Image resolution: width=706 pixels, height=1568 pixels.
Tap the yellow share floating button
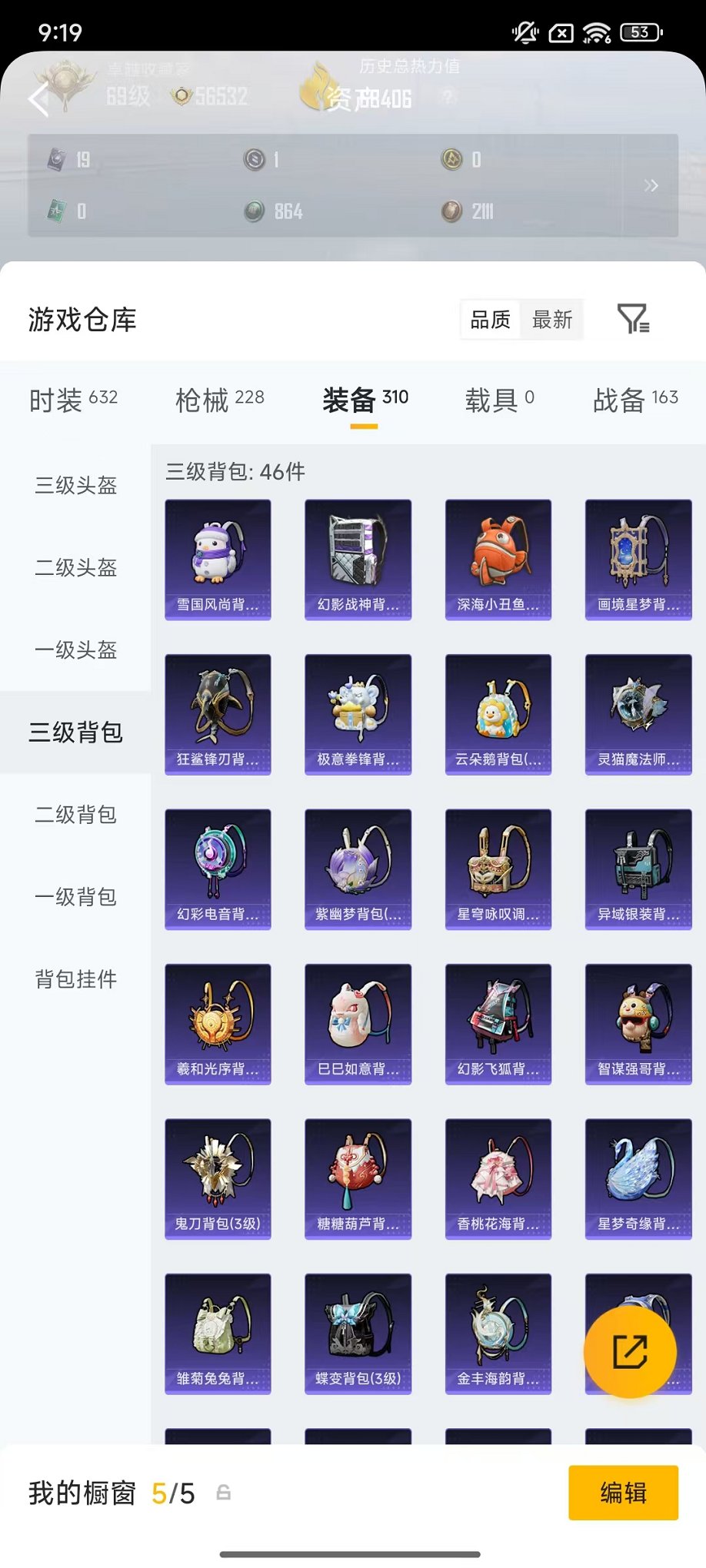click(x=630, y=1352)
